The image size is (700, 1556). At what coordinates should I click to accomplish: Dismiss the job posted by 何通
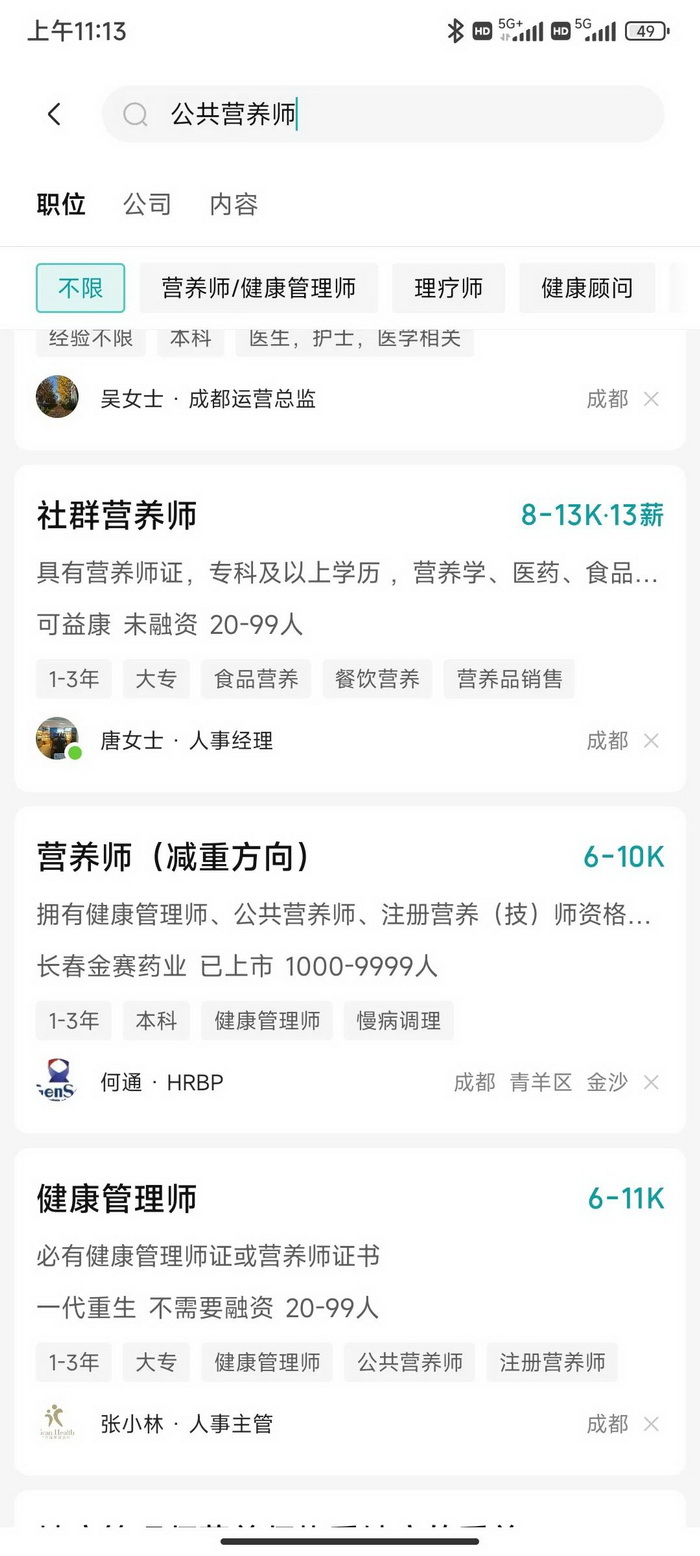(651, 1082)
